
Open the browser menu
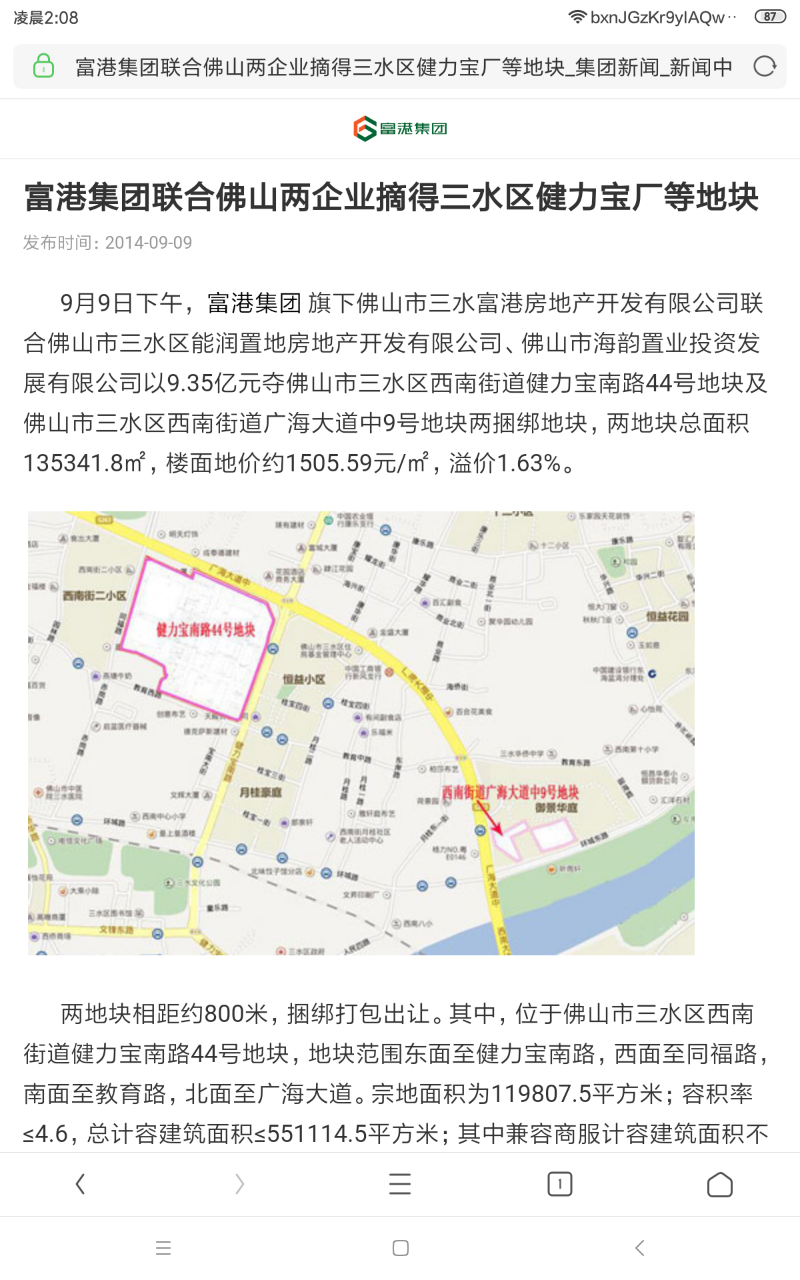click(x=400, y=1184)
